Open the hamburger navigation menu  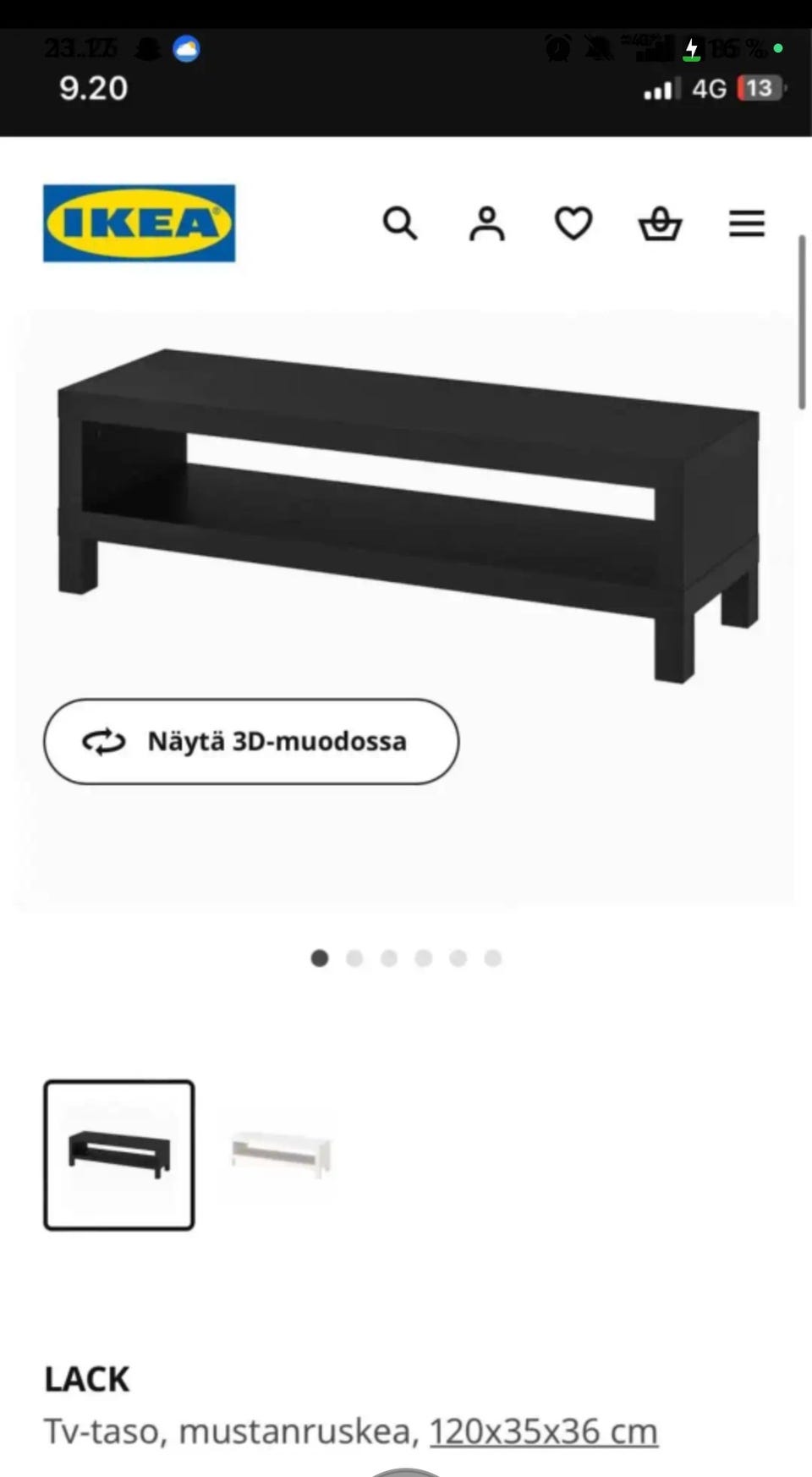[x=746, y=224]
